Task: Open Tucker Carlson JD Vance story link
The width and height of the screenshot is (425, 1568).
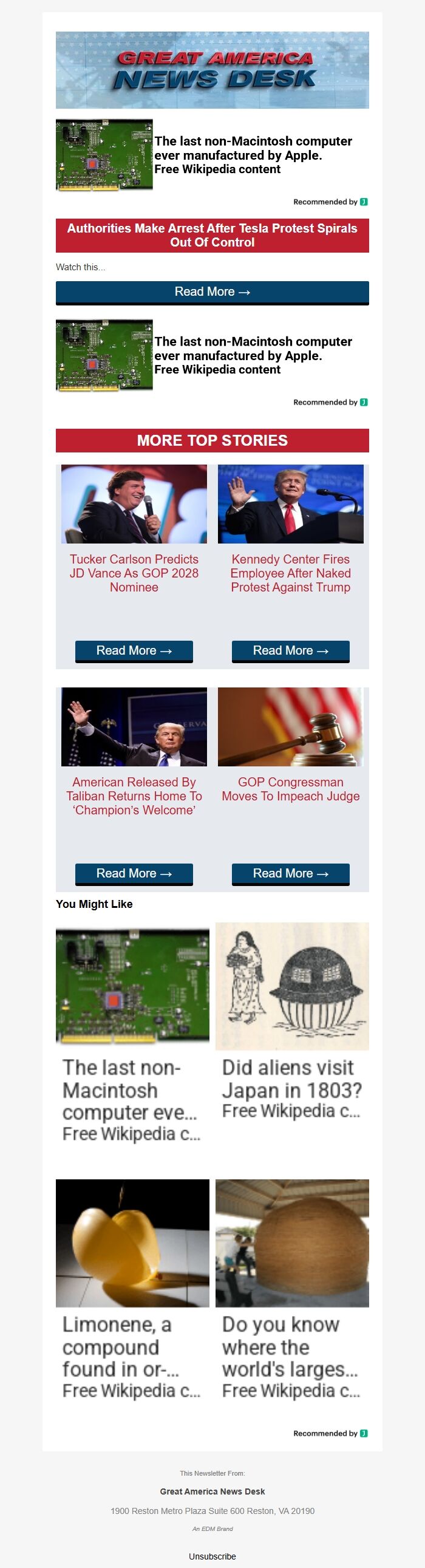Action: (134, 573)
